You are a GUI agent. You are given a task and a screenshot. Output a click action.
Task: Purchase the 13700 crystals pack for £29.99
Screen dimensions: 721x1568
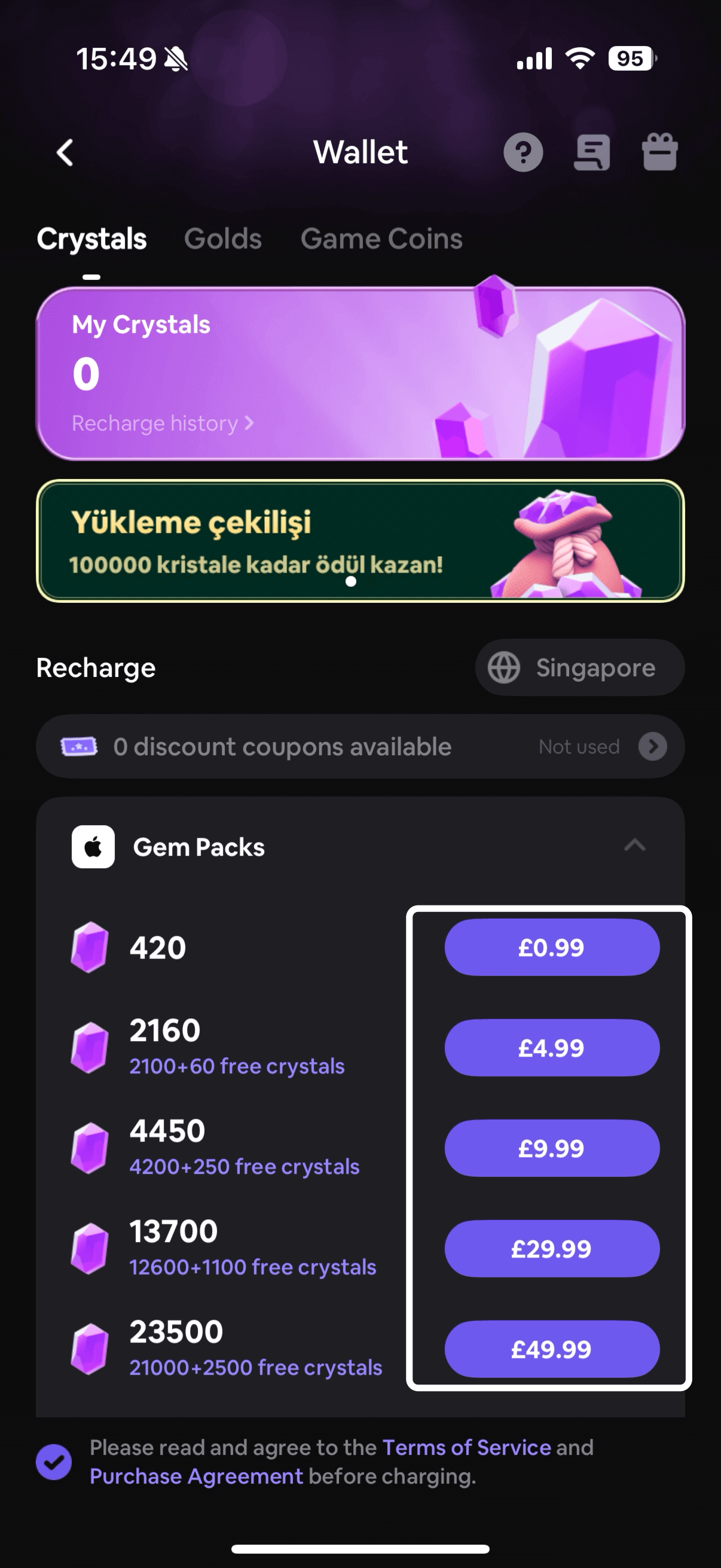pyautogui.click(x=552, y=1249)
